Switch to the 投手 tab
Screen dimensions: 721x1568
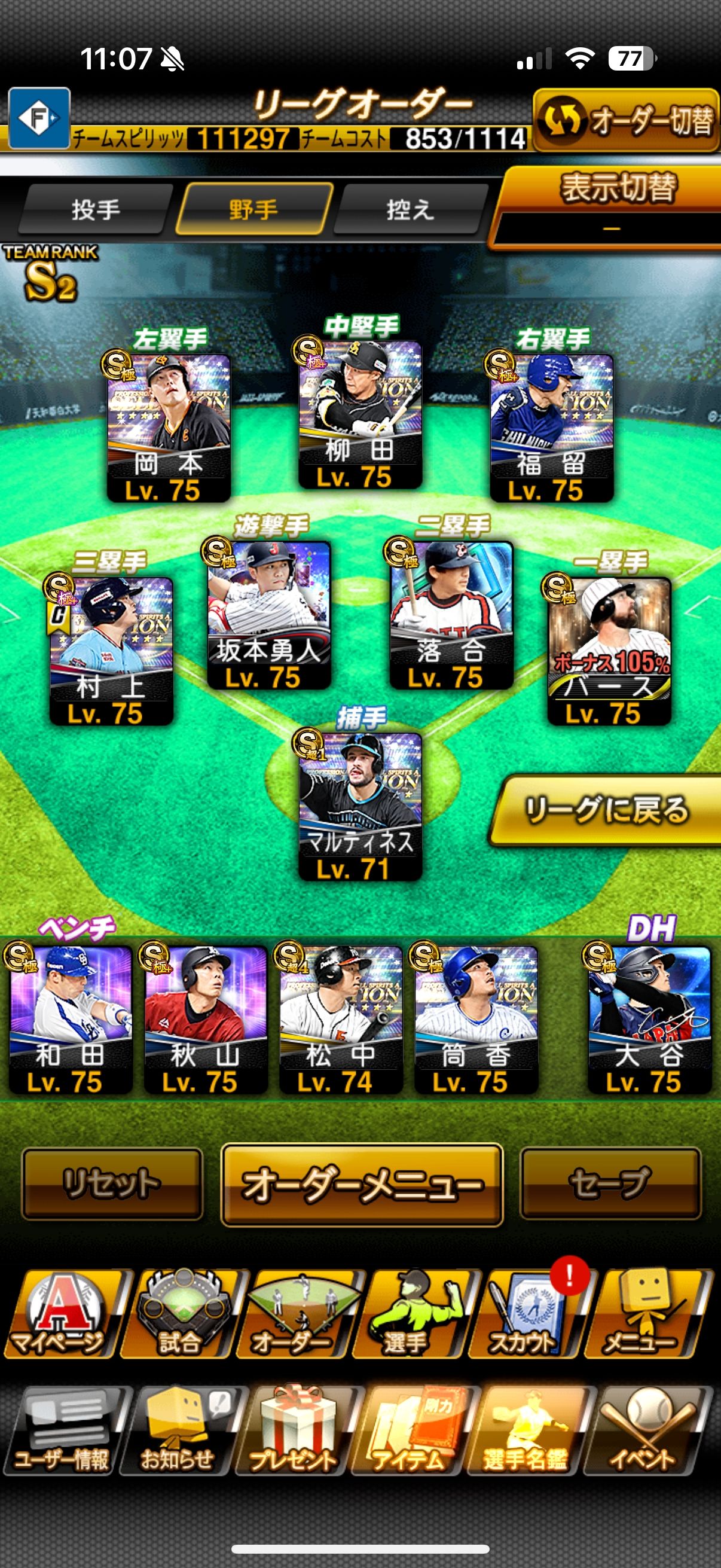(95, 210)
